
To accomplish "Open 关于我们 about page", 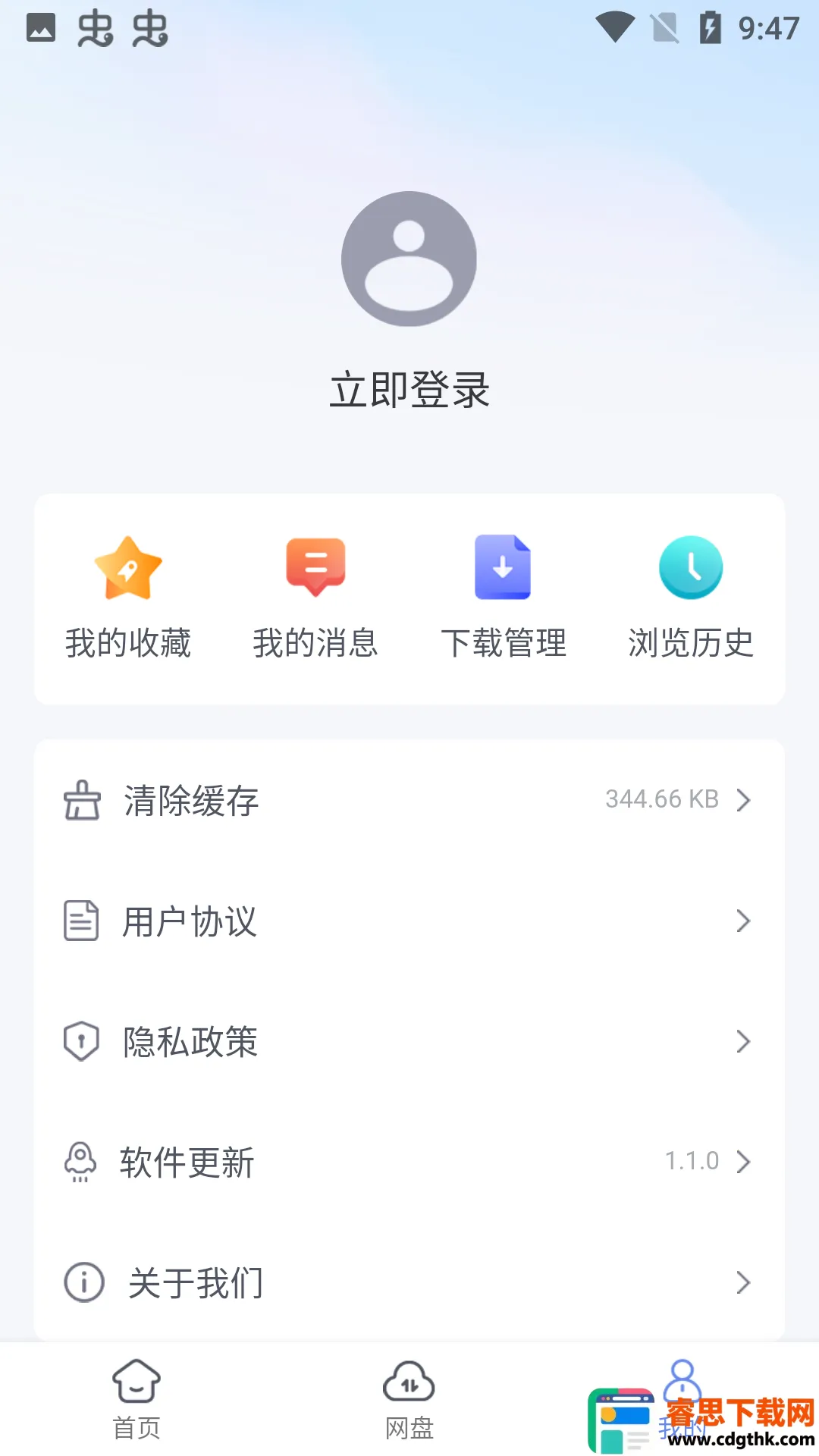I will (x=409, y=1282).
